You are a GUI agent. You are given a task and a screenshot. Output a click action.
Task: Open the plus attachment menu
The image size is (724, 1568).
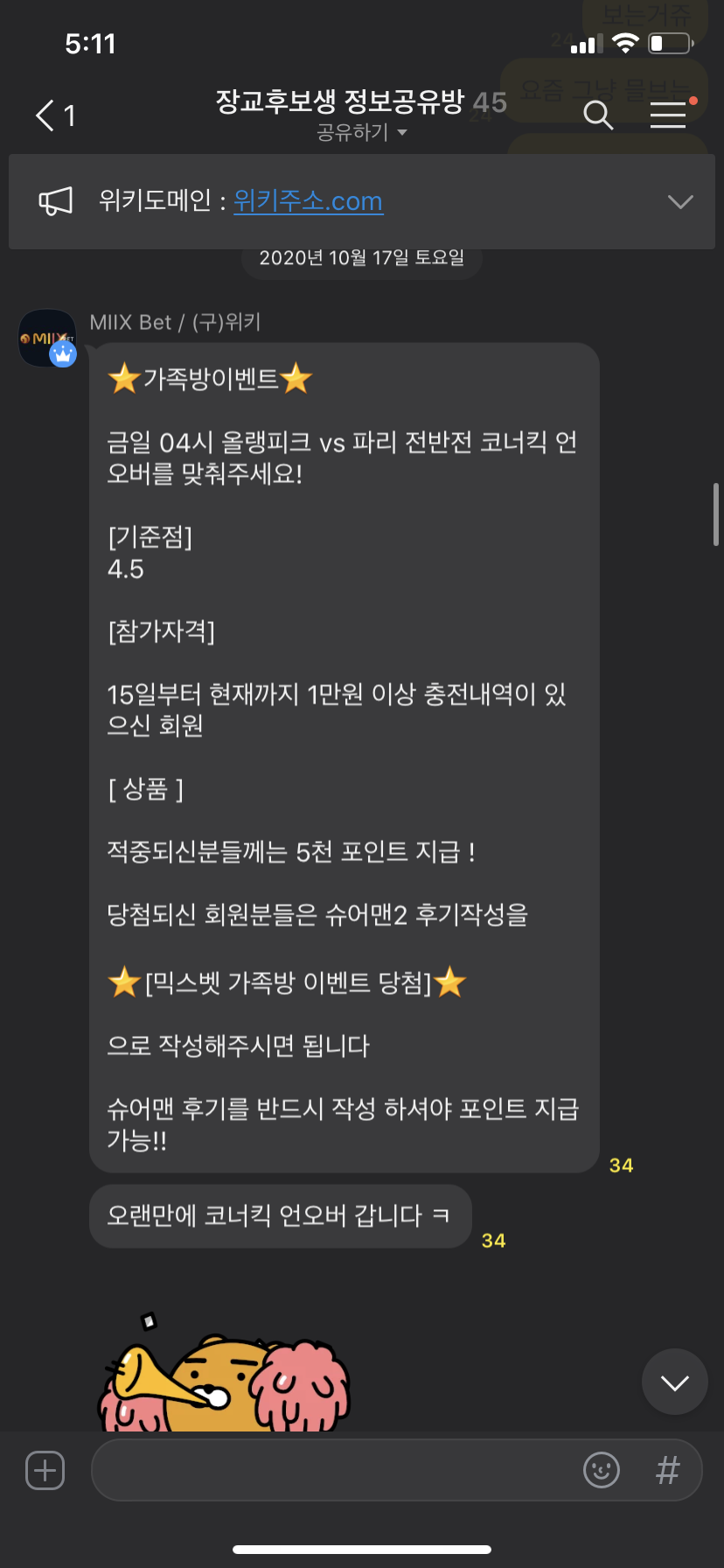[45, 1470]
